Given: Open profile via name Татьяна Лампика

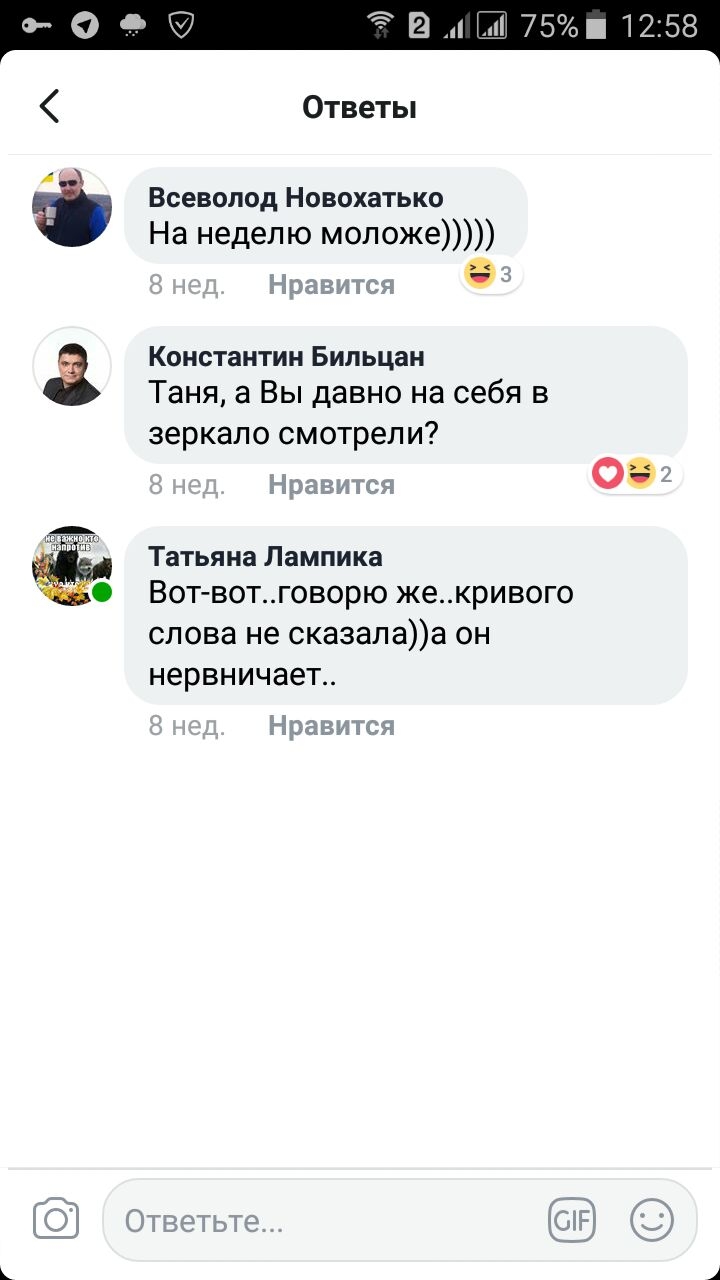Looking at the screenshot, I should (x=265, y=556).
